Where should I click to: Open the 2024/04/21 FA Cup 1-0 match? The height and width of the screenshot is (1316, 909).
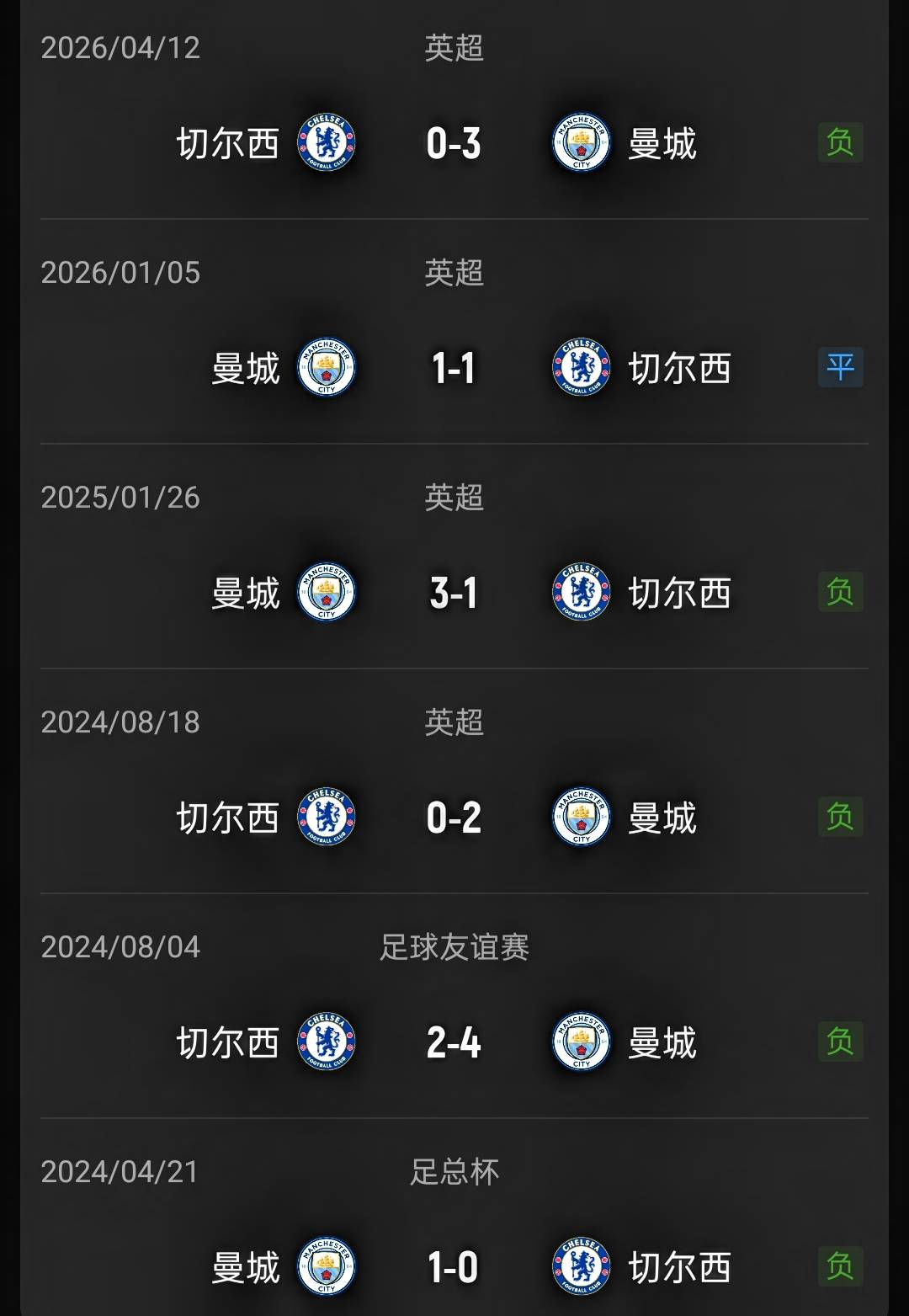point(454,1217)
